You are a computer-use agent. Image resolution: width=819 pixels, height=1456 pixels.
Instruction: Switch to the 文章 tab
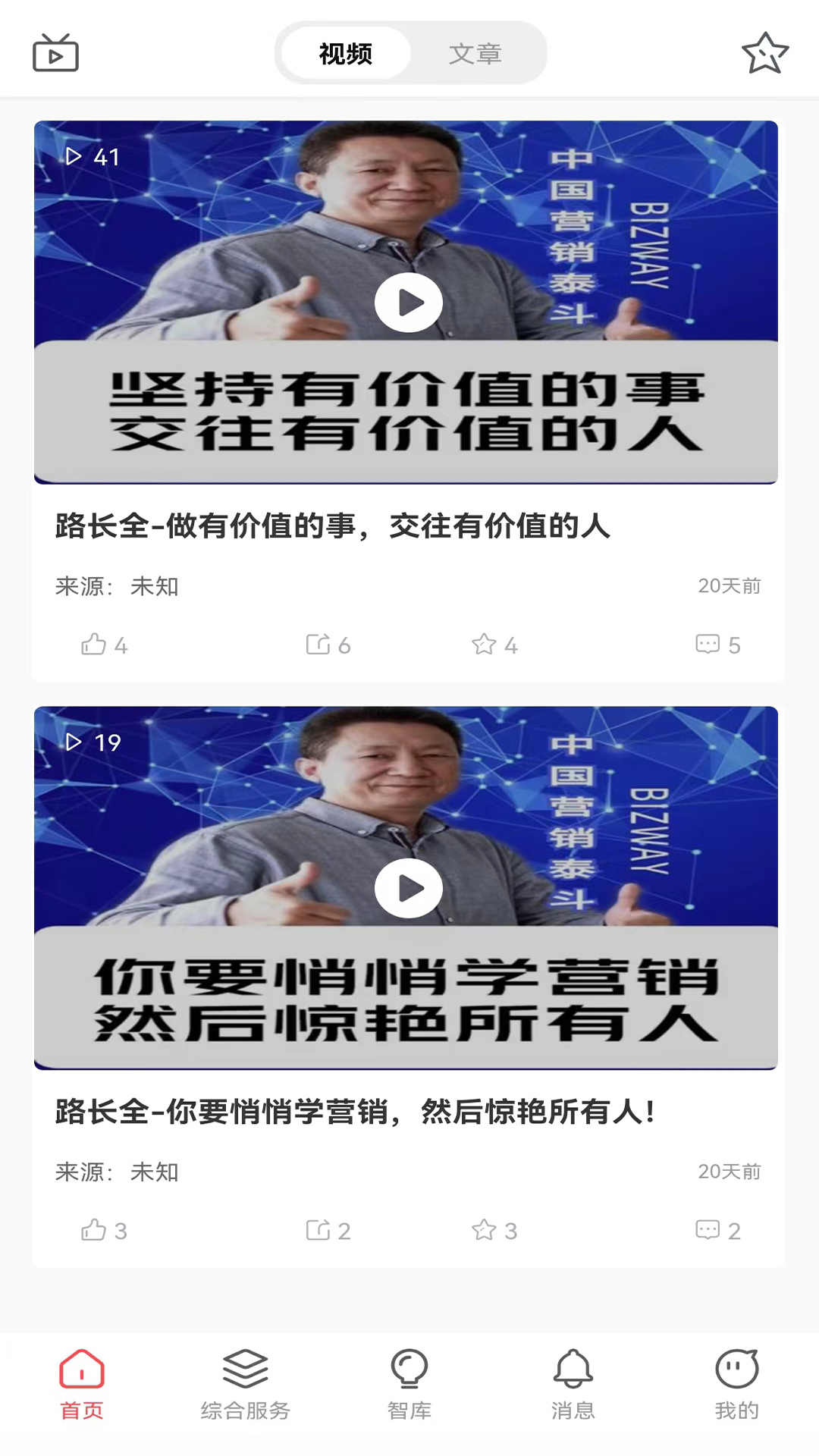(475, 54)
